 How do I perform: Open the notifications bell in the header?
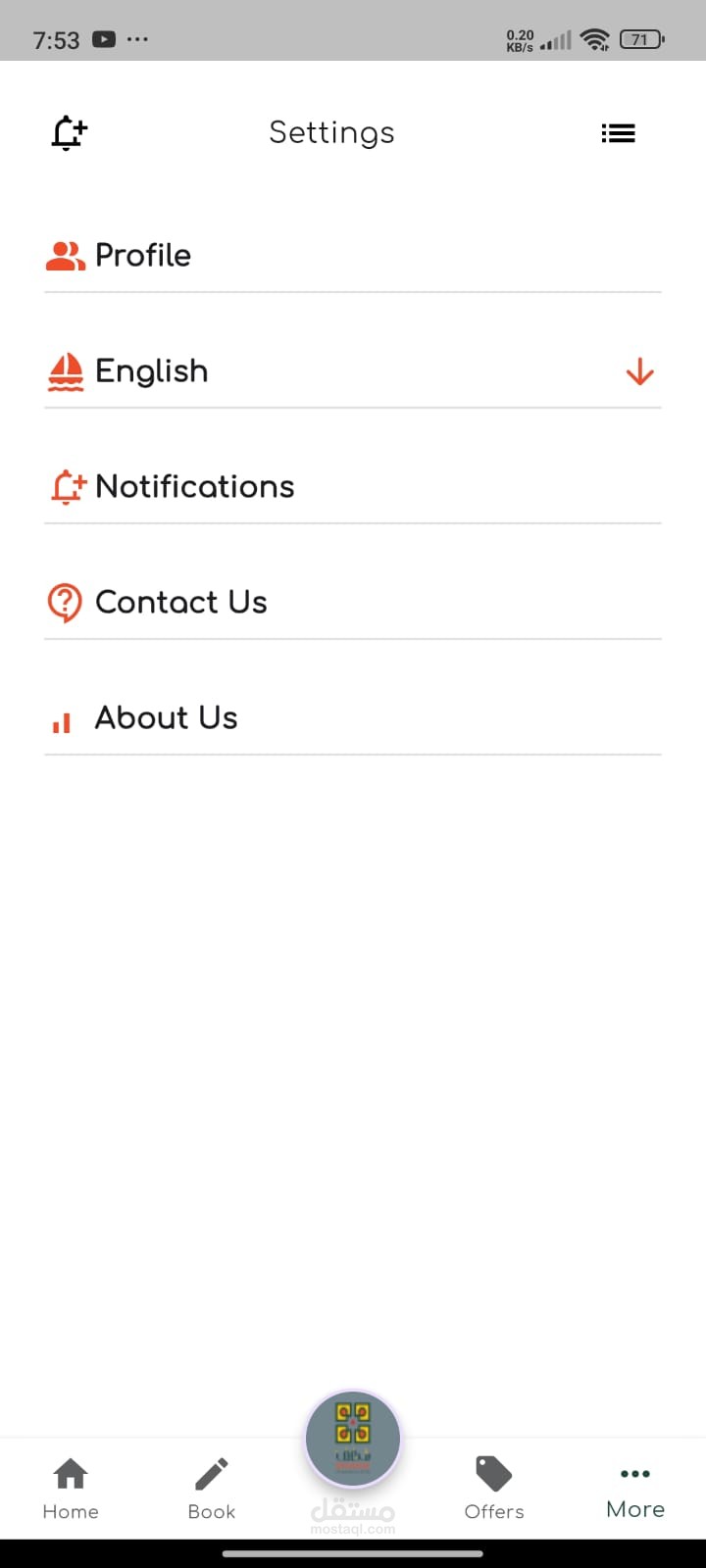pyautogui.click(x=69, y=132)
